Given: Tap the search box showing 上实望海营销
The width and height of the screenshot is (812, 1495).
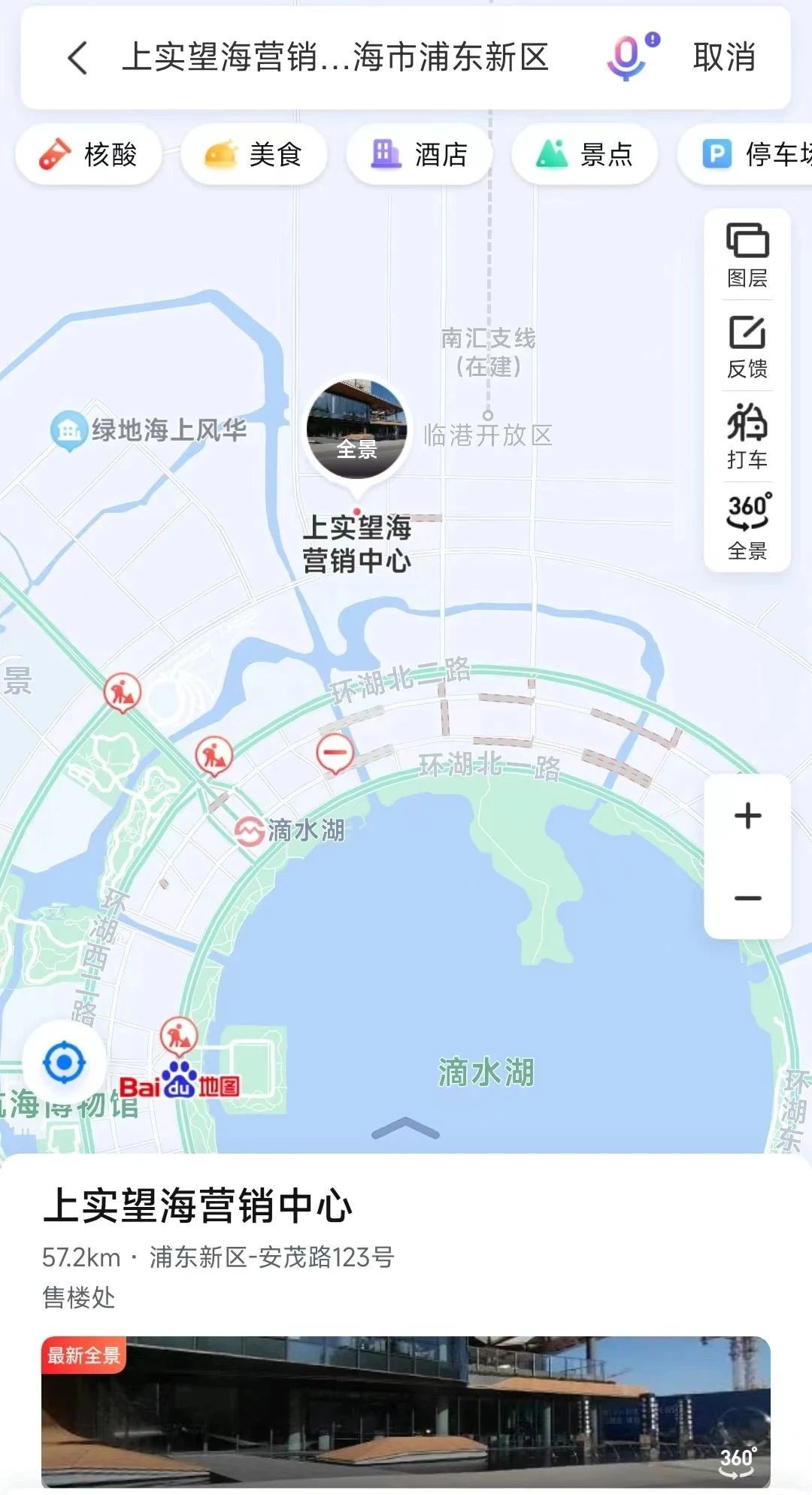Looking at the screenshot, I should pos(338,59).
